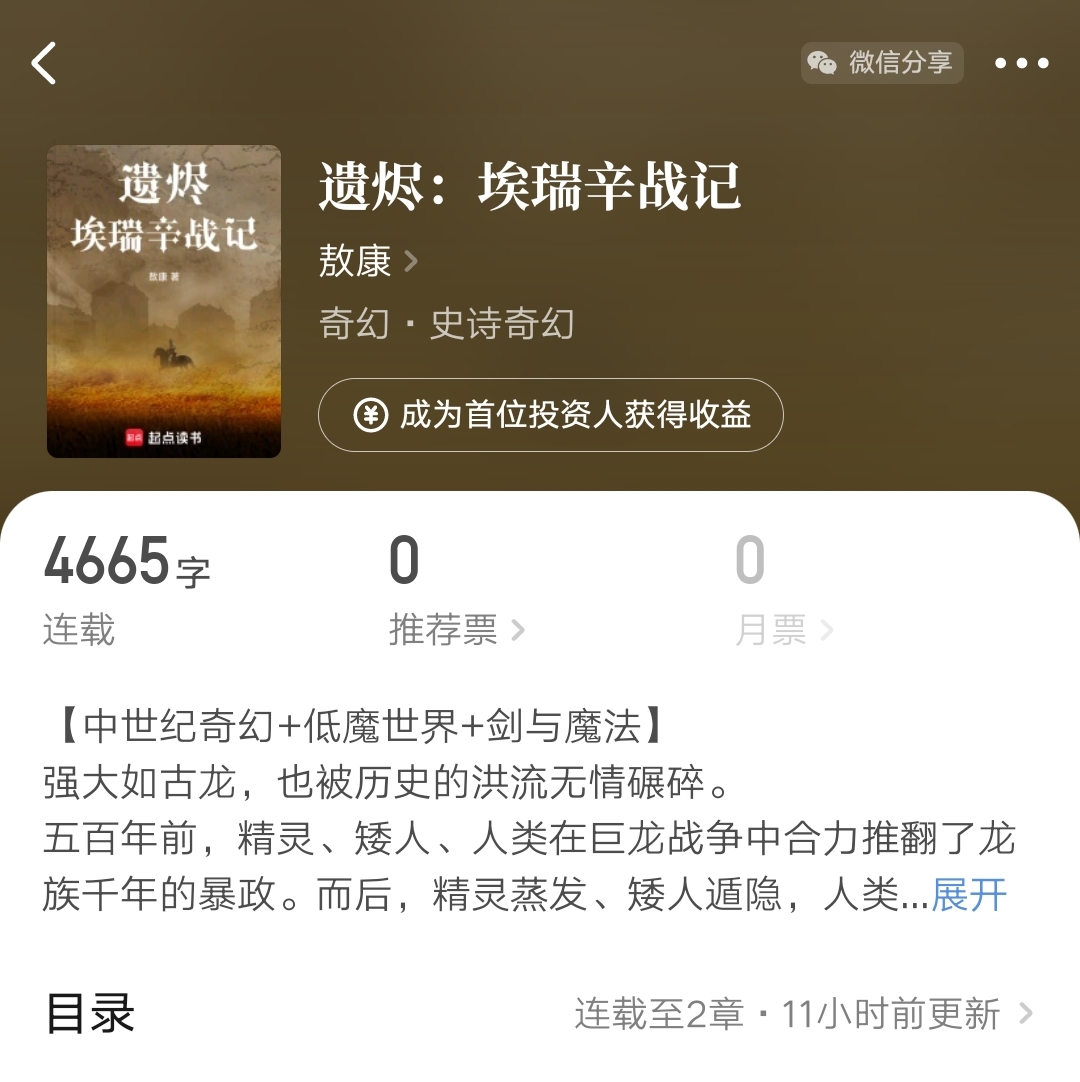1080x1082 pixels.
Task: Expand the synopsis with 展开
Action: pos(968,894)
